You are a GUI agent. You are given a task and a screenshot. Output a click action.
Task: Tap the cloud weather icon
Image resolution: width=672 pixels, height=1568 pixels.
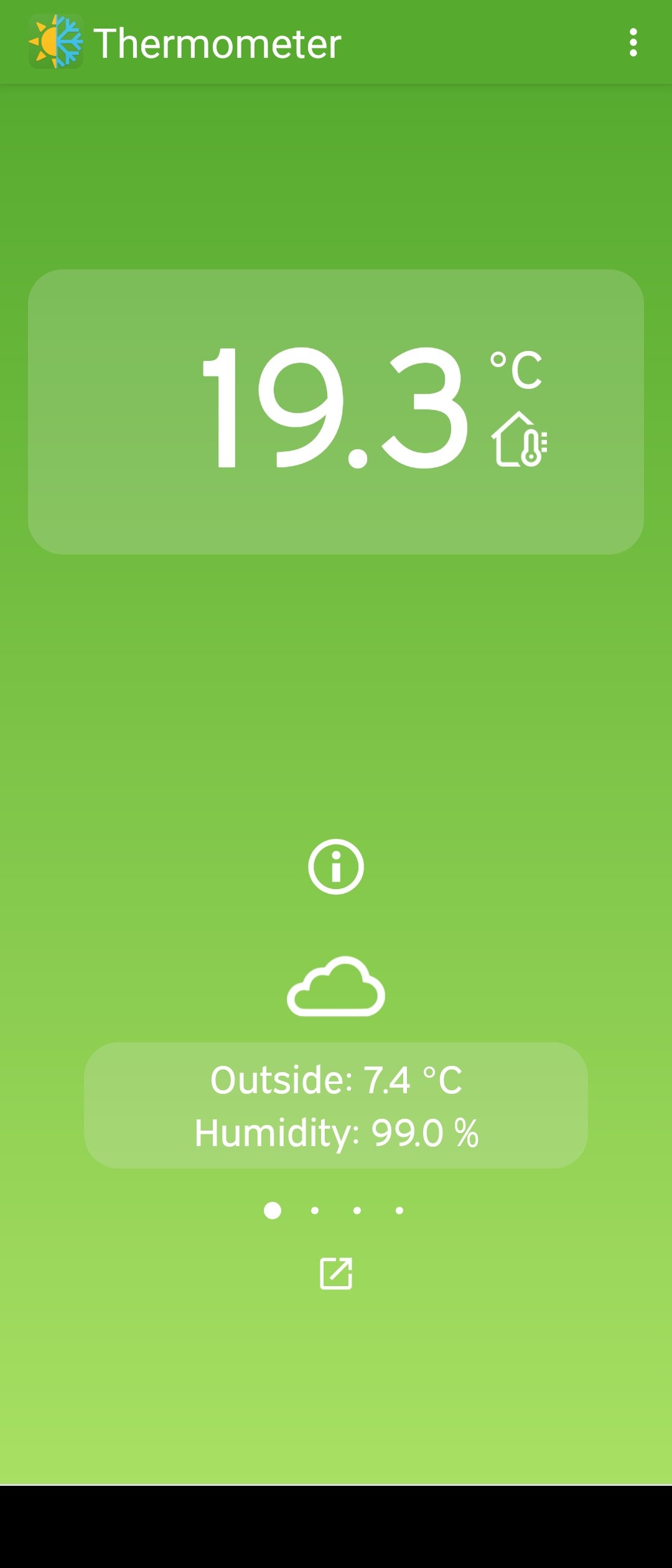(336, 987)
